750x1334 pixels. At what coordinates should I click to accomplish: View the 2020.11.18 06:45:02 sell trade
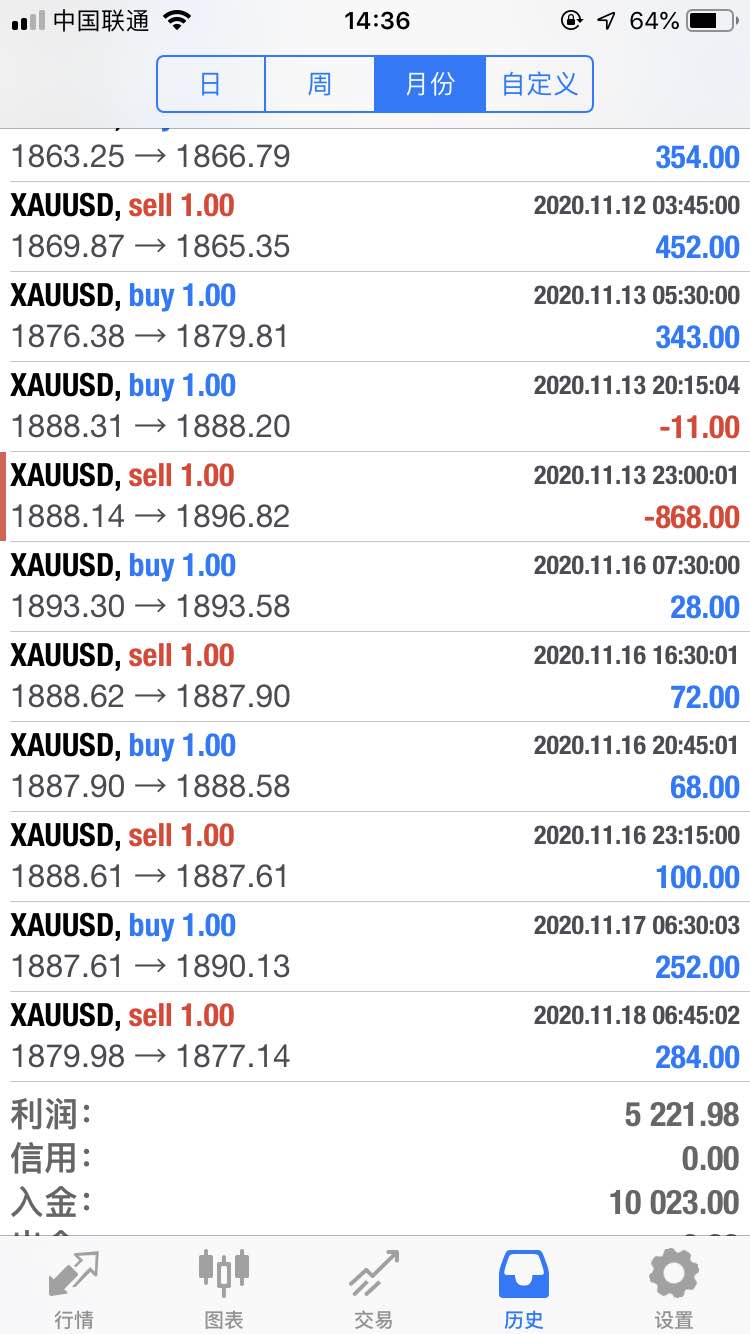click(375, 1037)
